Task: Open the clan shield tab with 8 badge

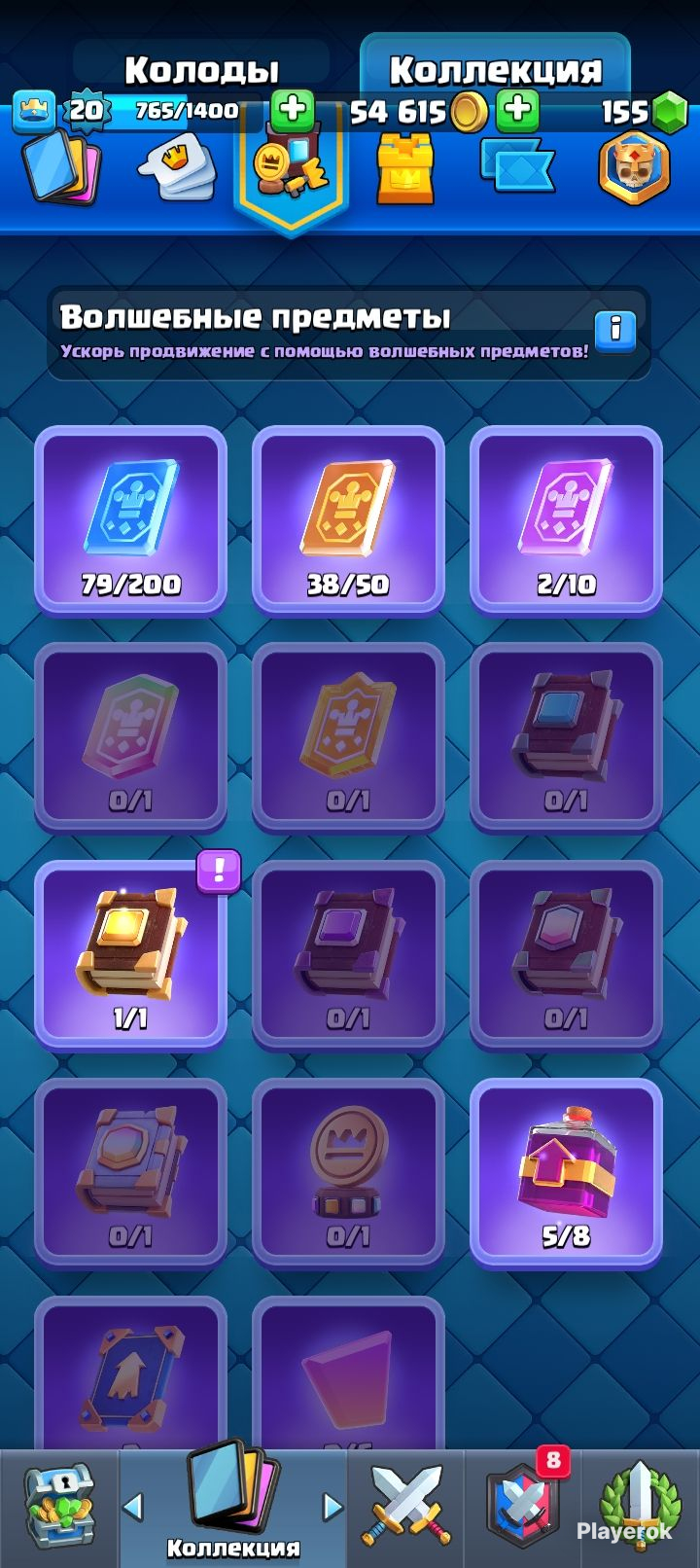Action: 523,1508
